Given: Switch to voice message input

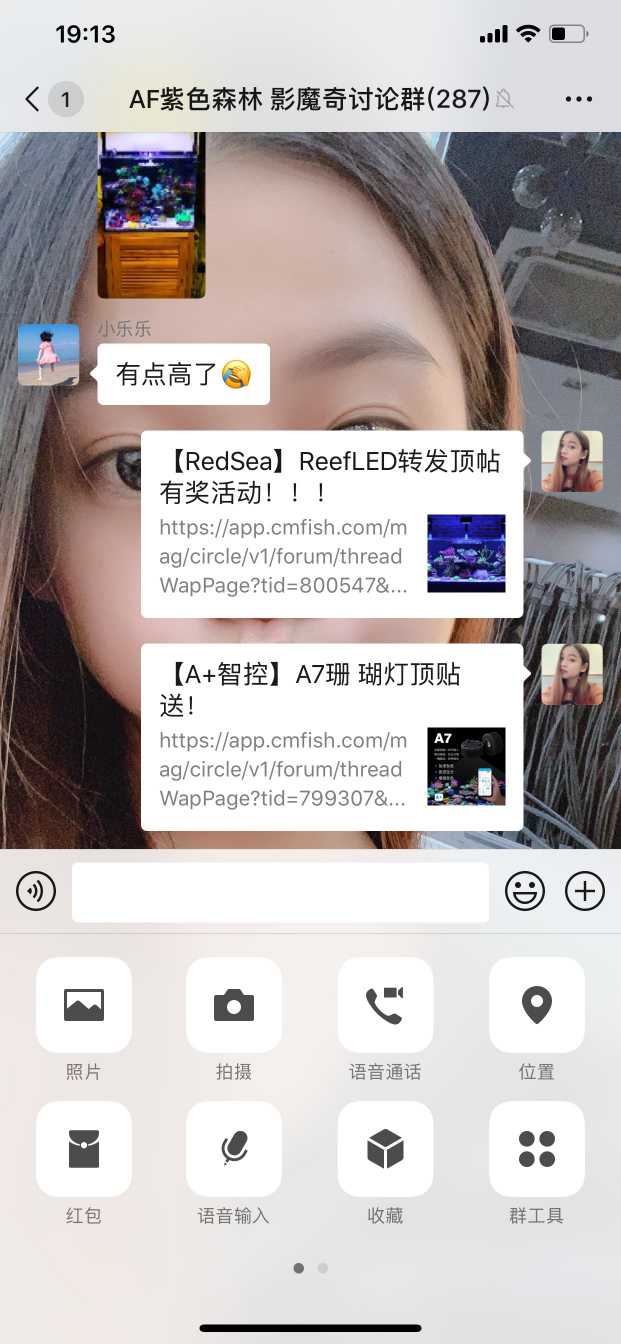Looking at the screenshot, I should pyautogui.click(x=36, y=891).
